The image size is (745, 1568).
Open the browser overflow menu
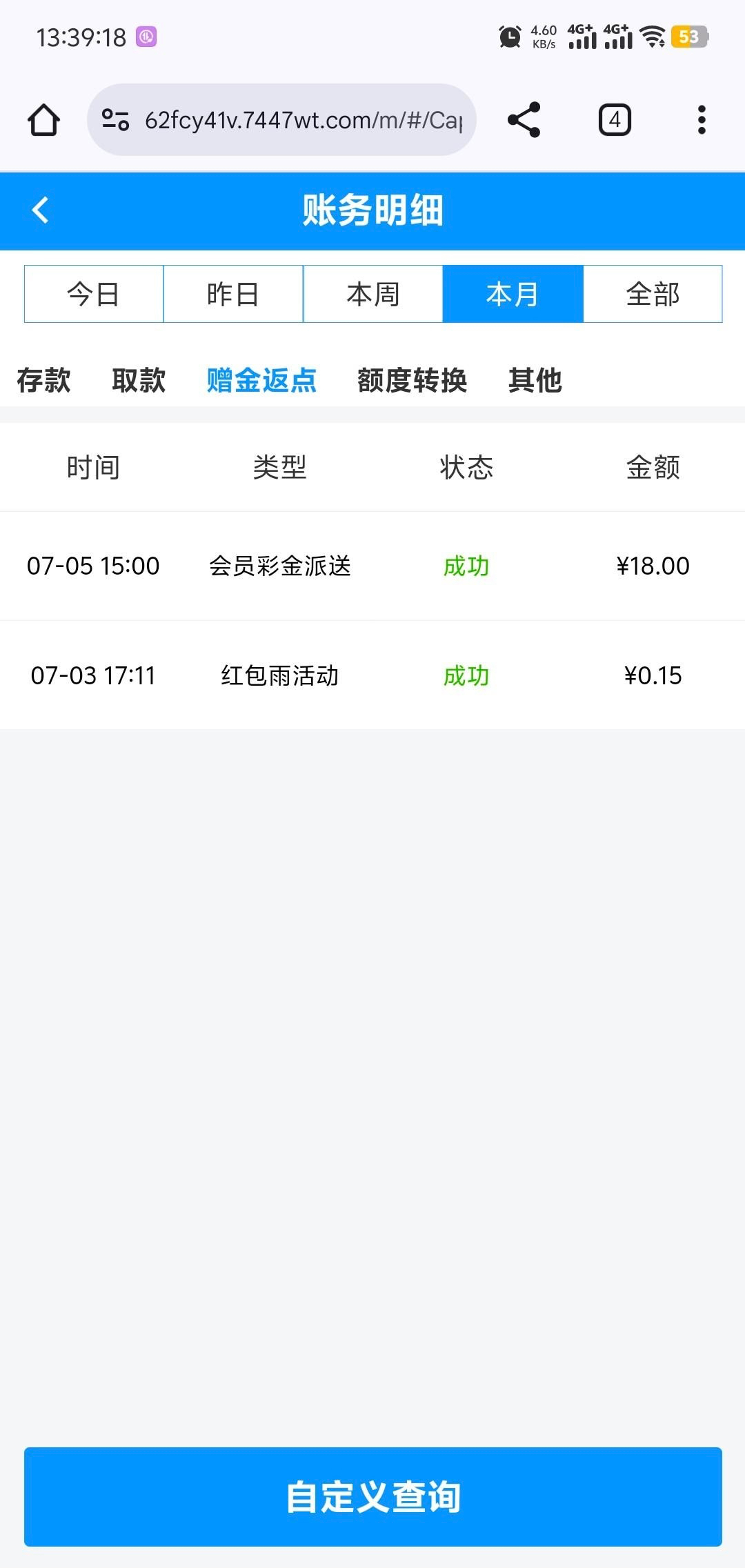(702, 120)
